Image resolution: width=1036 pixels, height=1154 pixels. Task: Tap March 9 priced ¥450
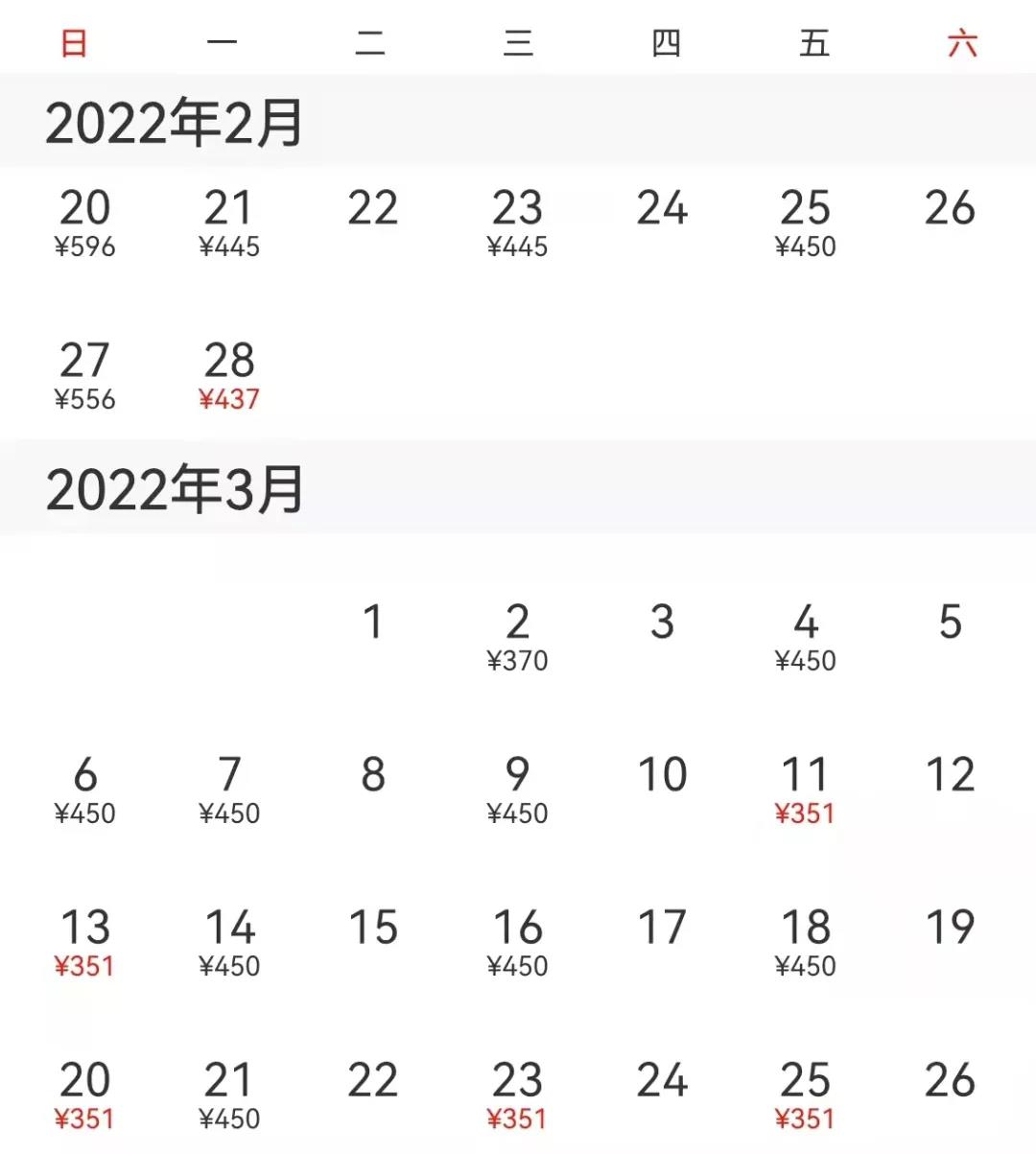pos(518,789)
